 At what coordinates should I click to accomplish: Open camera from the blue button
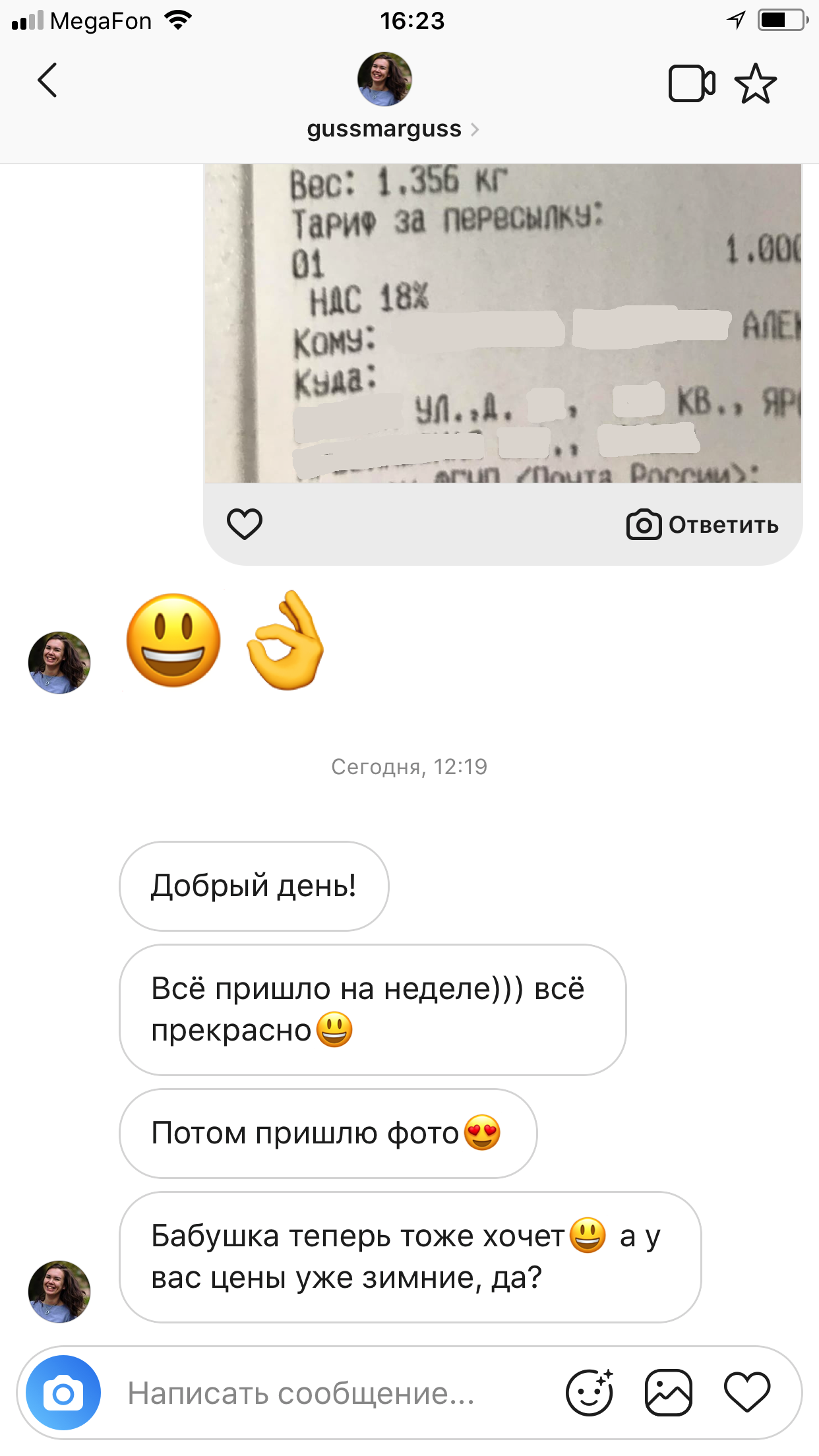(x=63, y=1393)
